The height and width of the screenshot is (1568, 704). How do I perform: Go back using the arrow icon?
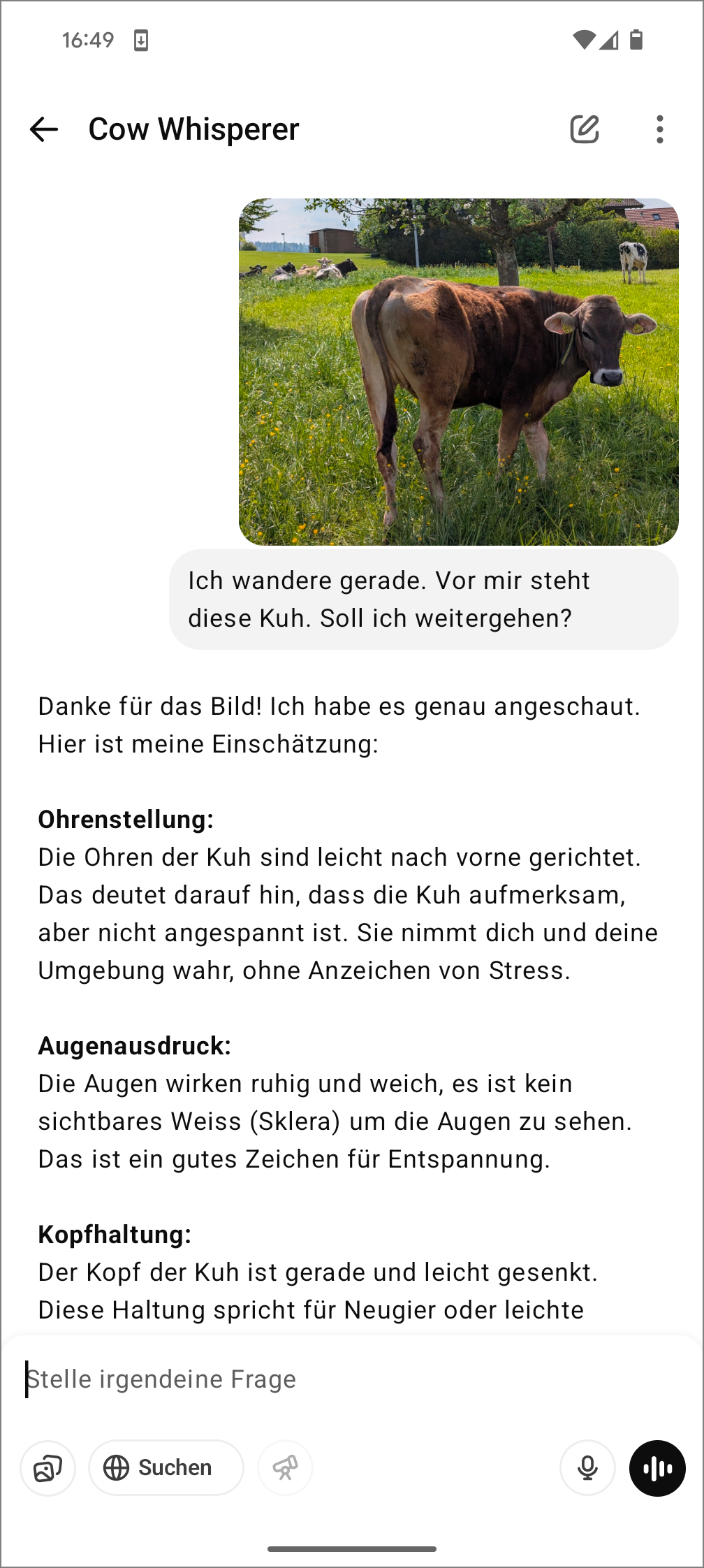point(44,129)
